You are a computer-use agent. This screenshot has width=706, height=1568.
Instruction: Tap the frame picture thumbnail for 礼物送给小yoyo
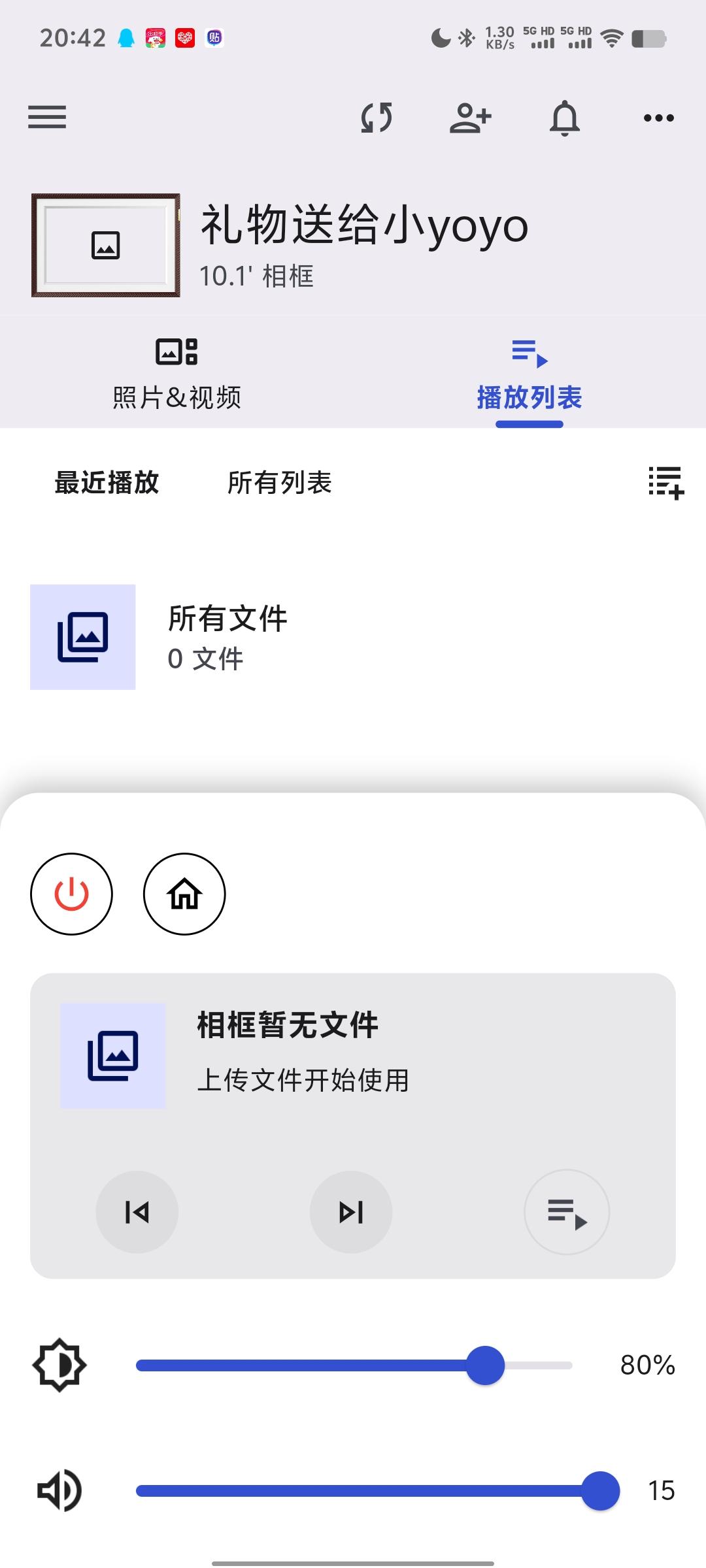(106, 245)
